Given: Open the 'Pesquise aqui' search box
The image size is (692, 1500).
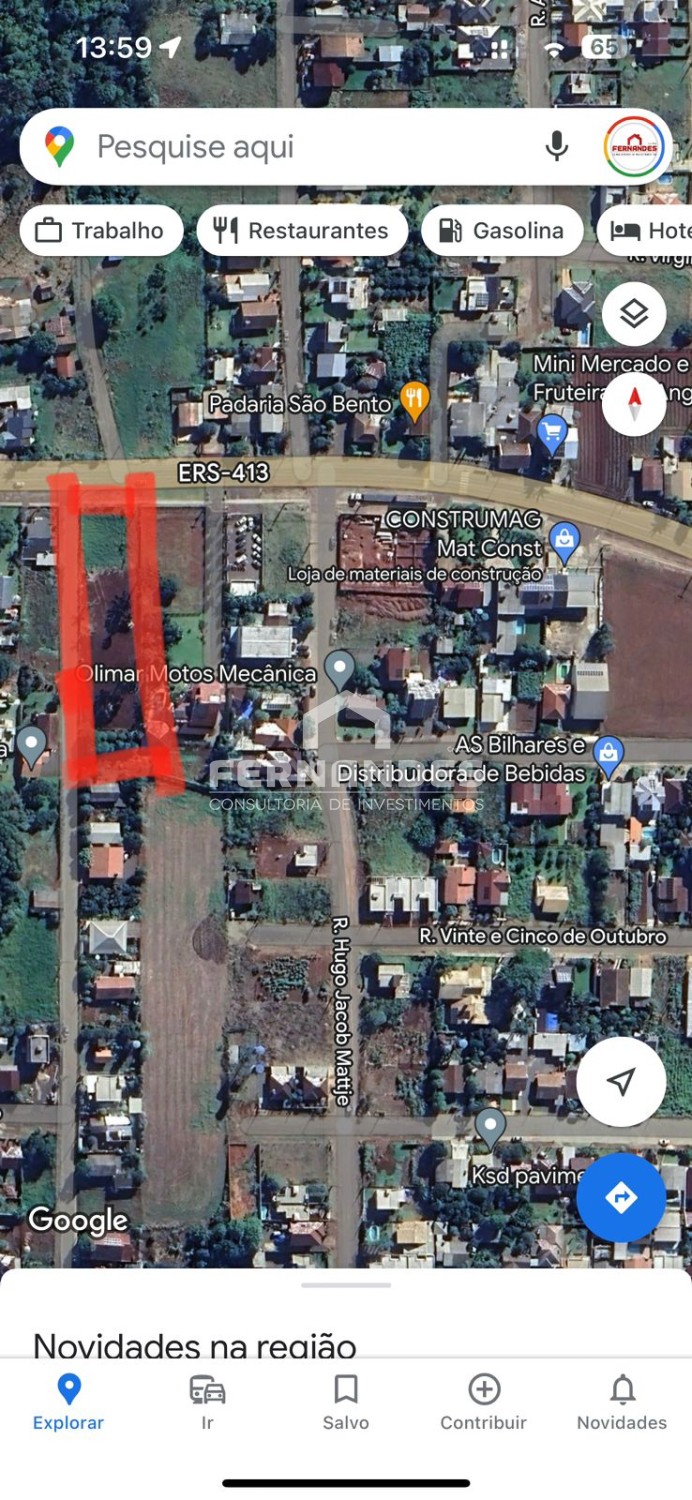Looking at the screenshot, I should coord(300,147).
